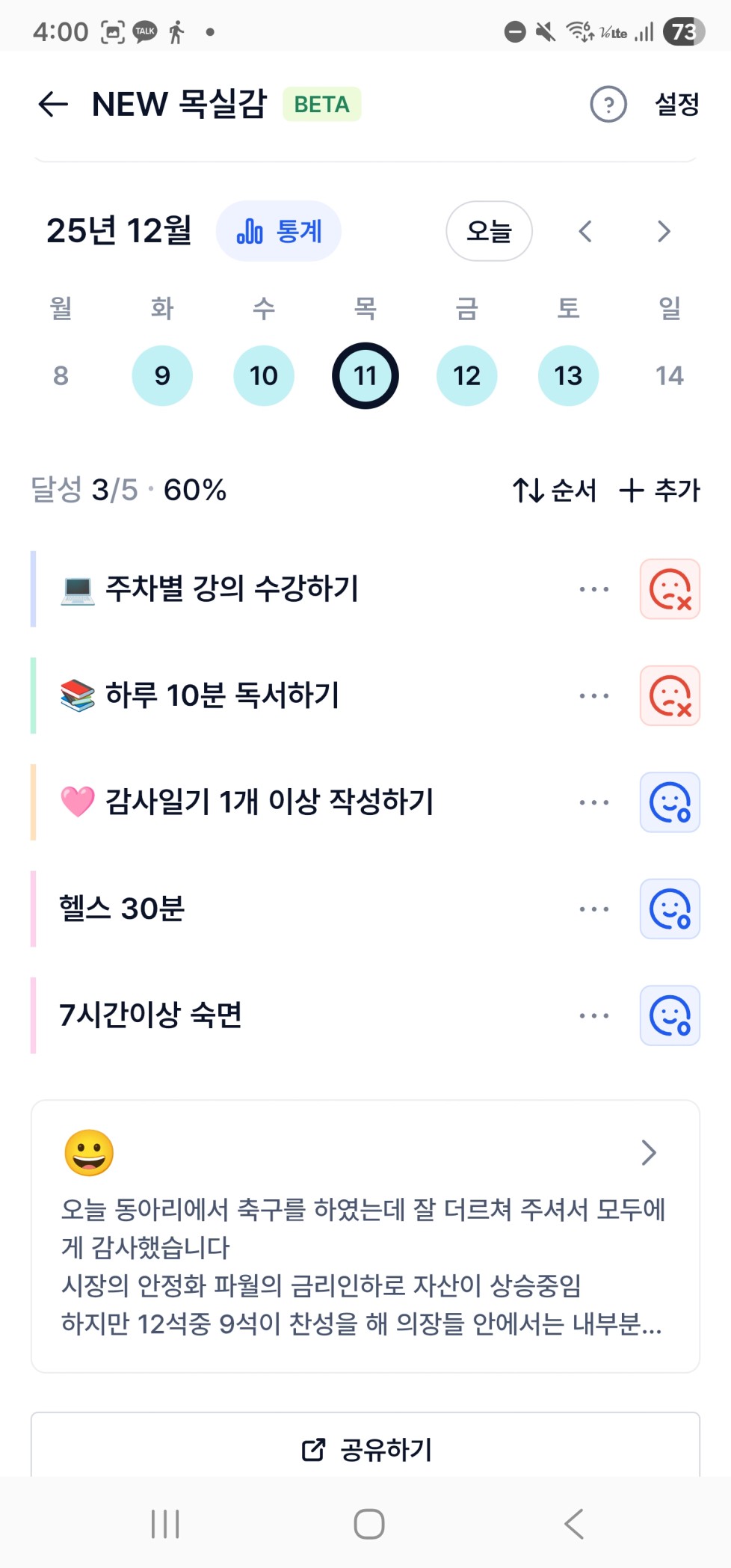The height and width of the screenshot is (1568, 731).
Task: Select date 9 in the calendar
Action: [162, 375]
